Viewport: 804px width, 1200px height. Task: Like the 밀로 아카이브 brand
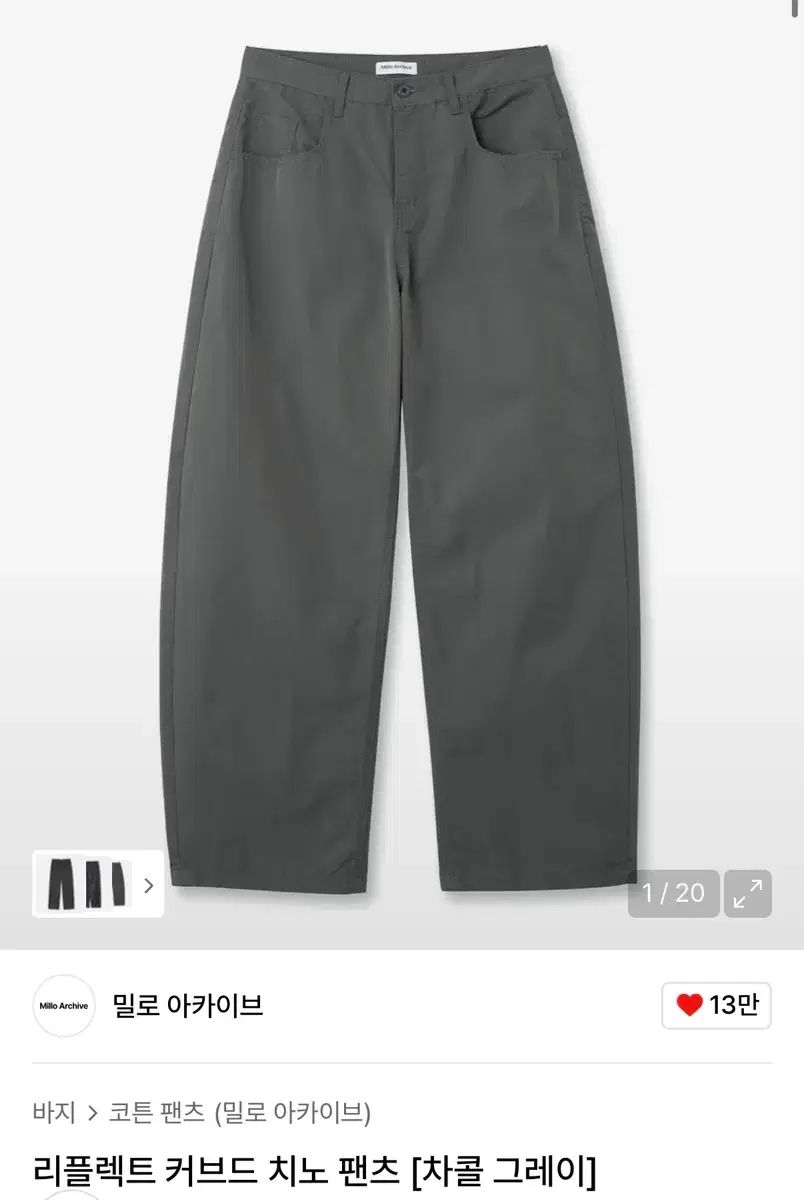point(716,1005)
